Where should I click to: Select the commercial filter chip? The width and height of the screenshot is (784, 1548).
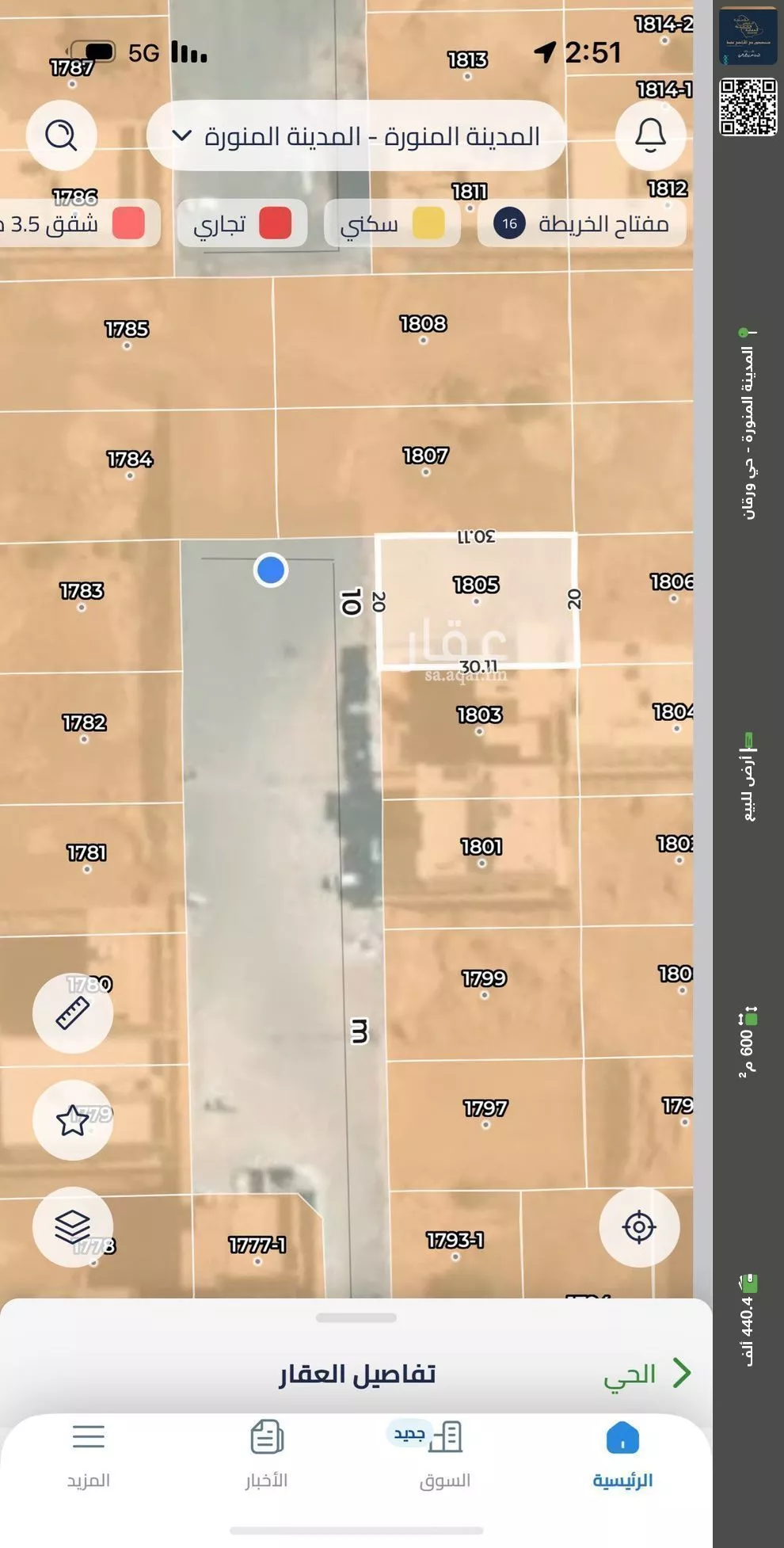click(x=242, y=224)
